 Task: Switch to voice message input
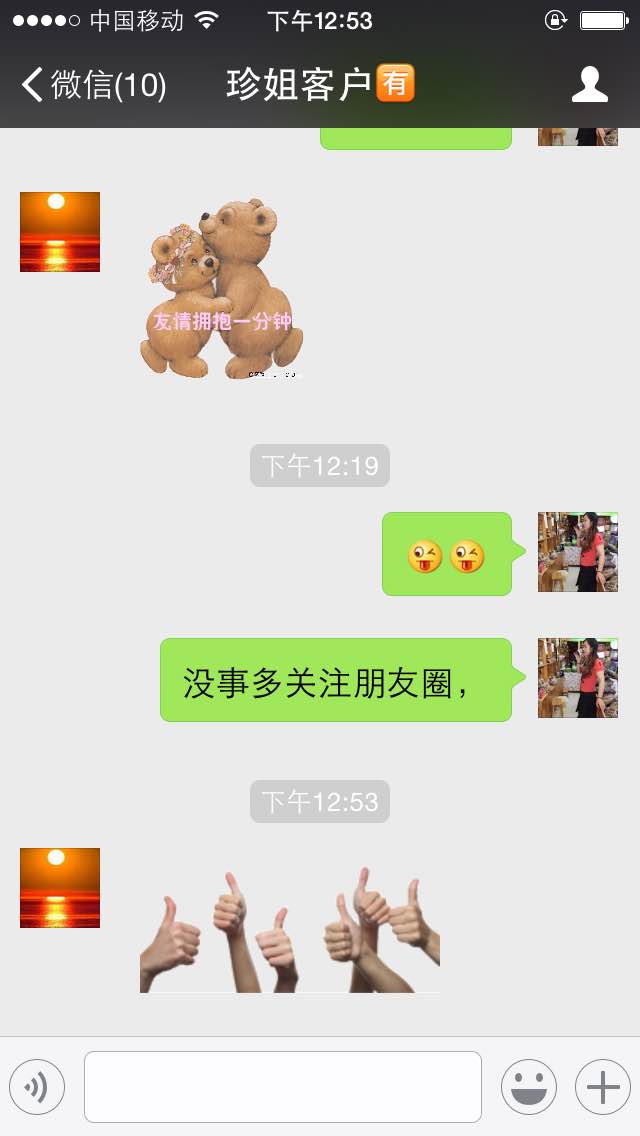(x=37, y=1087)
